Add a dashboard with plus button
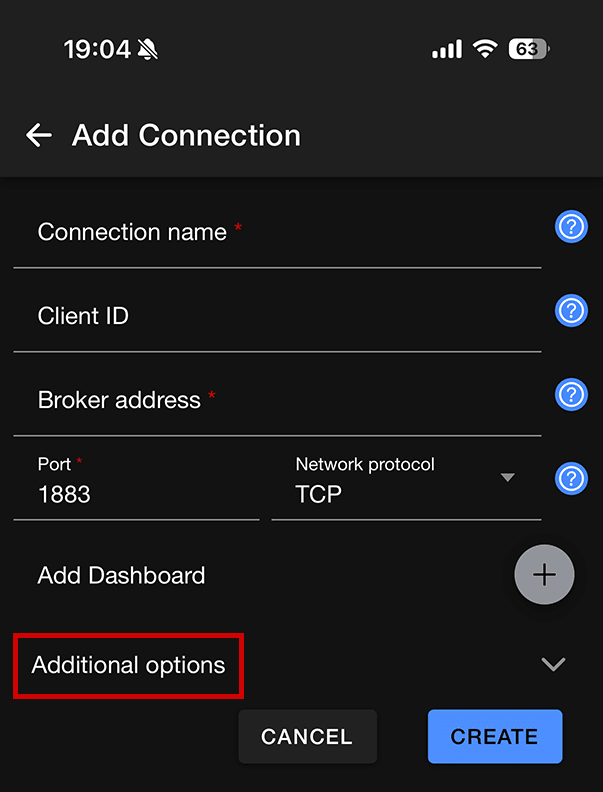The width and height of the screenshot is (603, 792). (543, 575)
